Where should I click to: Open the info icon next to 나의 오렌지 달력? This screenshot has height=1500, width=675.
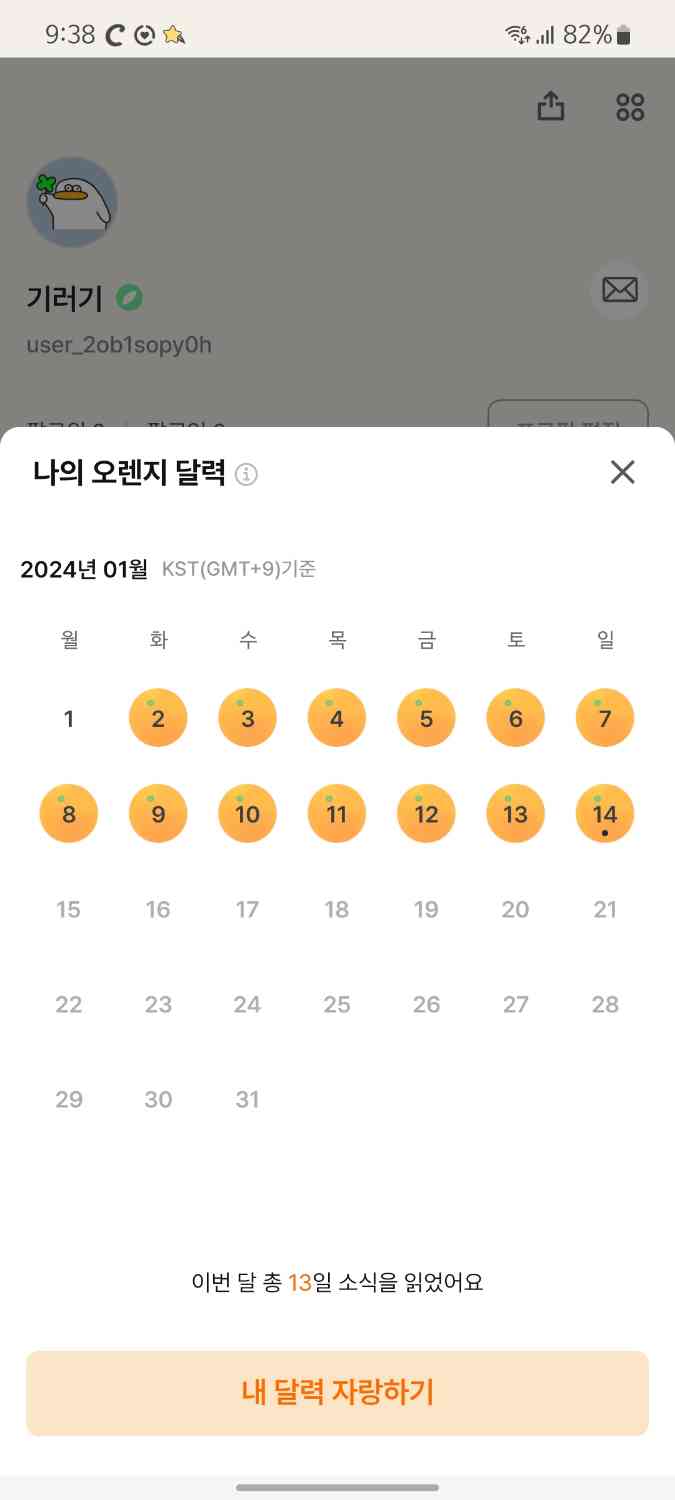pyautogui.click(x=246, y=475)
